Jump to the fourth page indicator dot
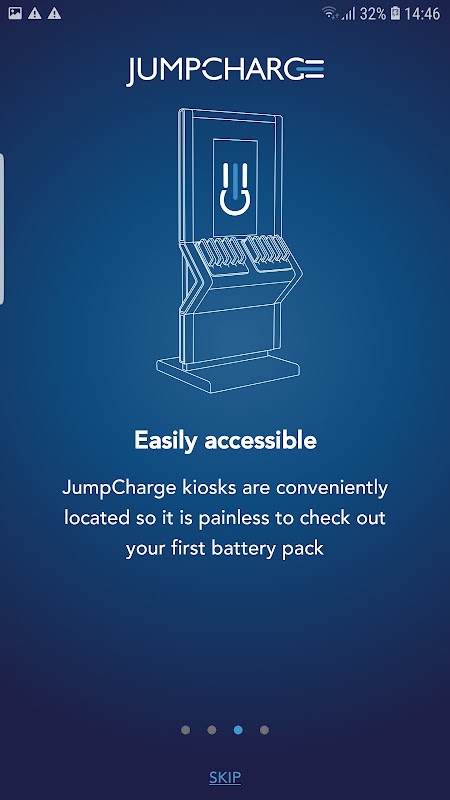 pos(264,730)
